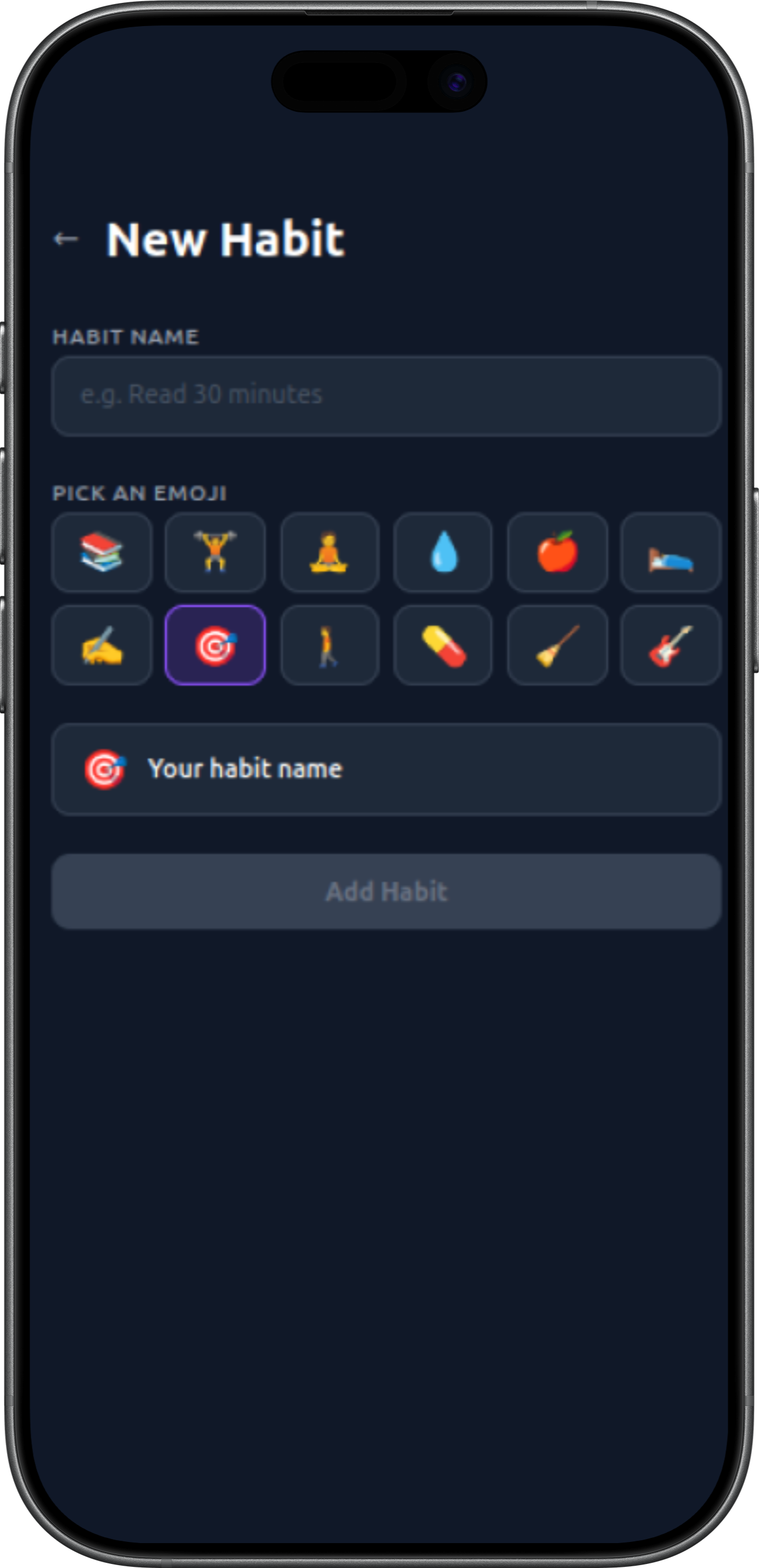Pick the weightlifter emoji

click(x=216, y=553)
